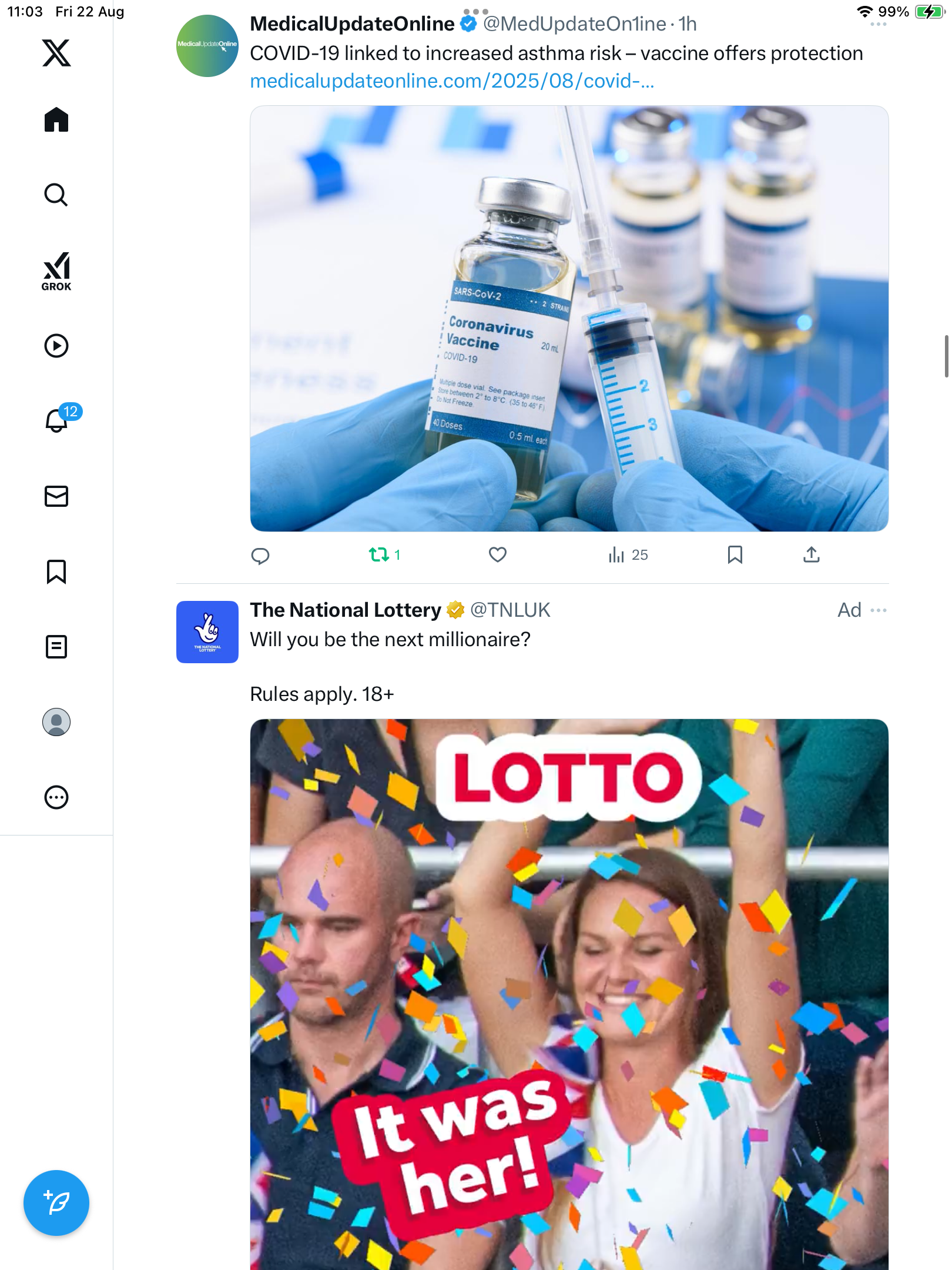Open direct messages inbox
The image size is (952, 1270).
coord(56,496)
